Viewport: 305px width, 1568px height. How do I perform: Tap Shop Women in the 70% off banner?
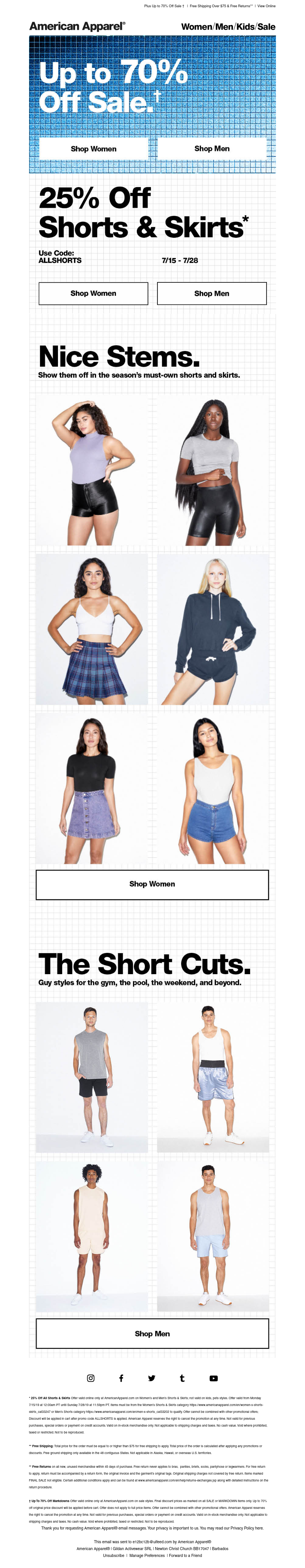pyautogui.click(x=93, y=149)
